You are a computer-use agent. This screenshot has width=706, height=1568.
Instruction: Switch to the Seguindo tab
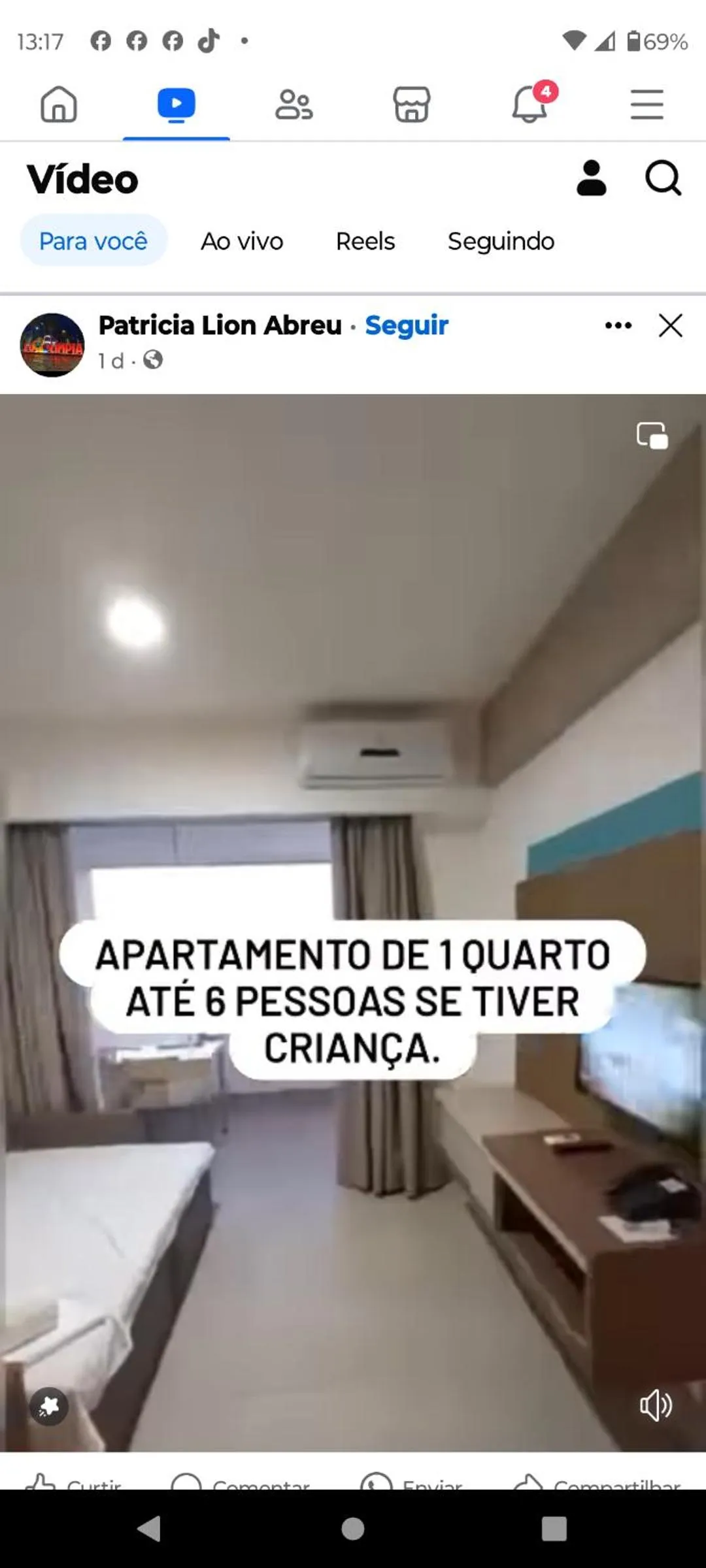(501, 241)
